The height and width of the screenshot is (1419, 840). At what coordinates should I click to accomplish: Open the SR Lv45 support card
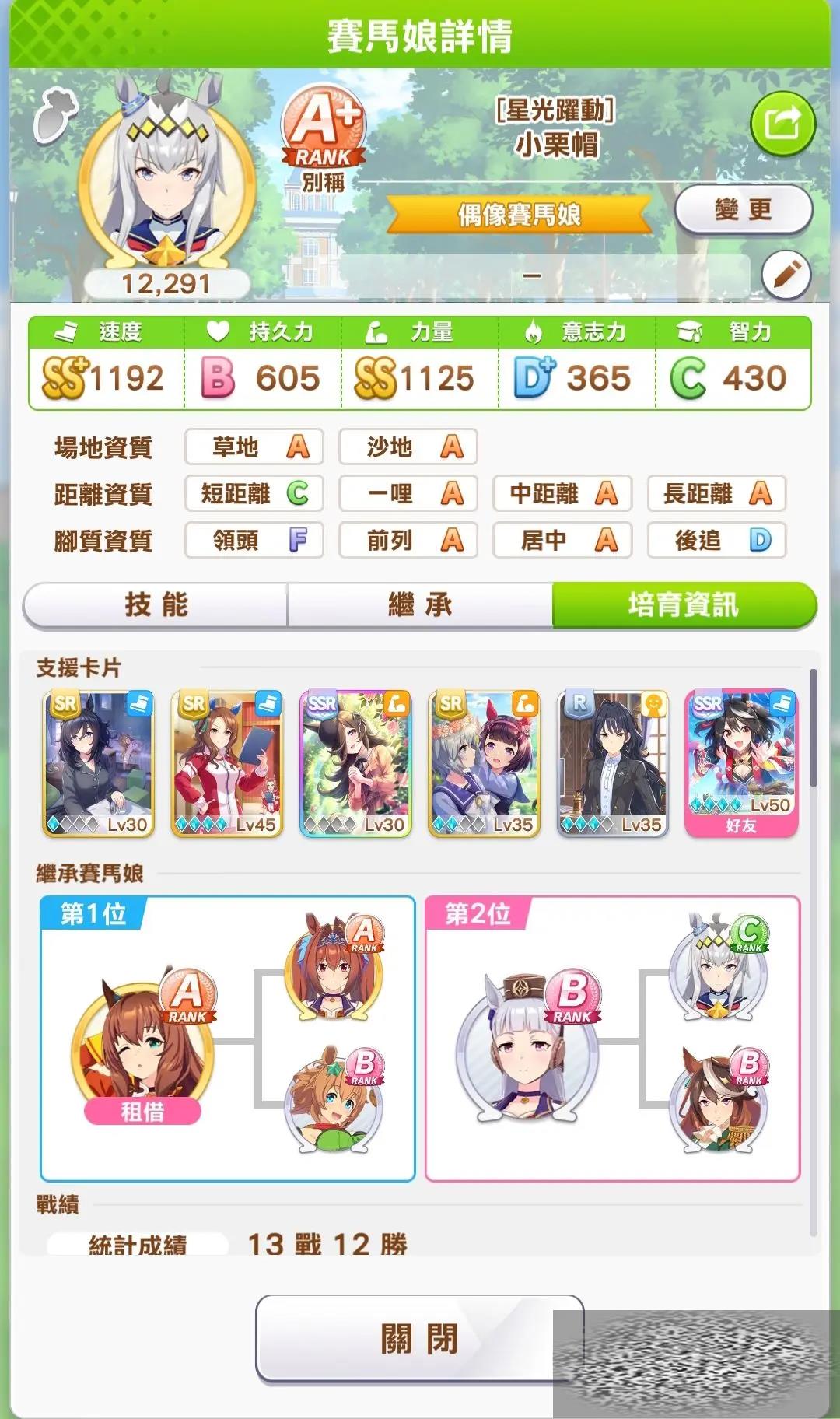point(227,764)
